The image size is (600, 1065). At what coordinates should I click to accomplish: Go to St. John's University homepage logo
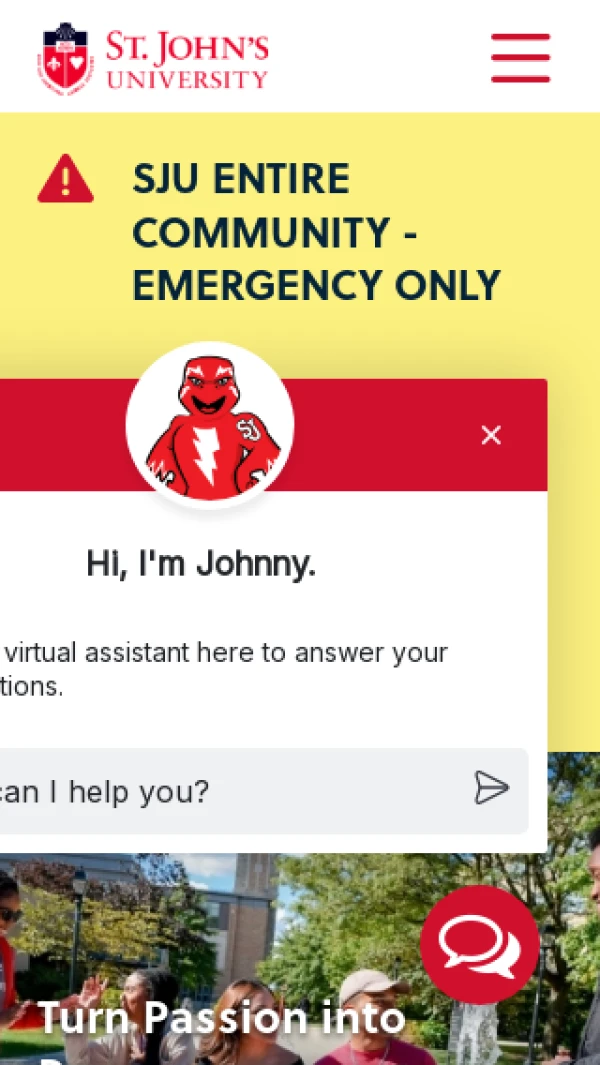tap(153, 58)
